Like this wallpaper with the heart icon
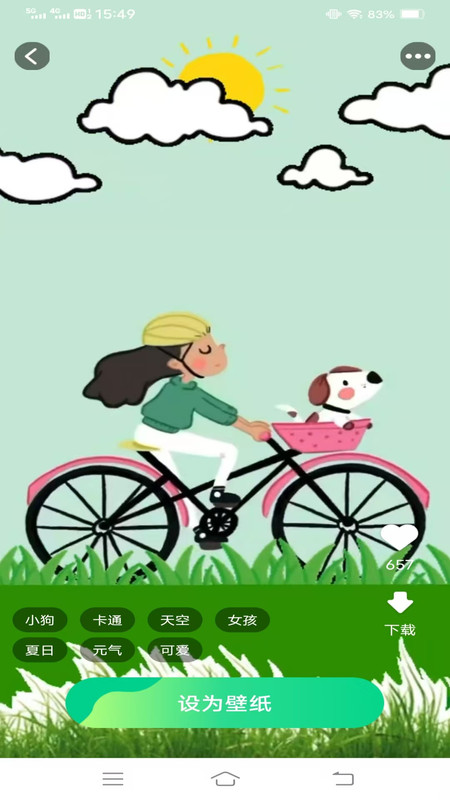 [399, 537]
